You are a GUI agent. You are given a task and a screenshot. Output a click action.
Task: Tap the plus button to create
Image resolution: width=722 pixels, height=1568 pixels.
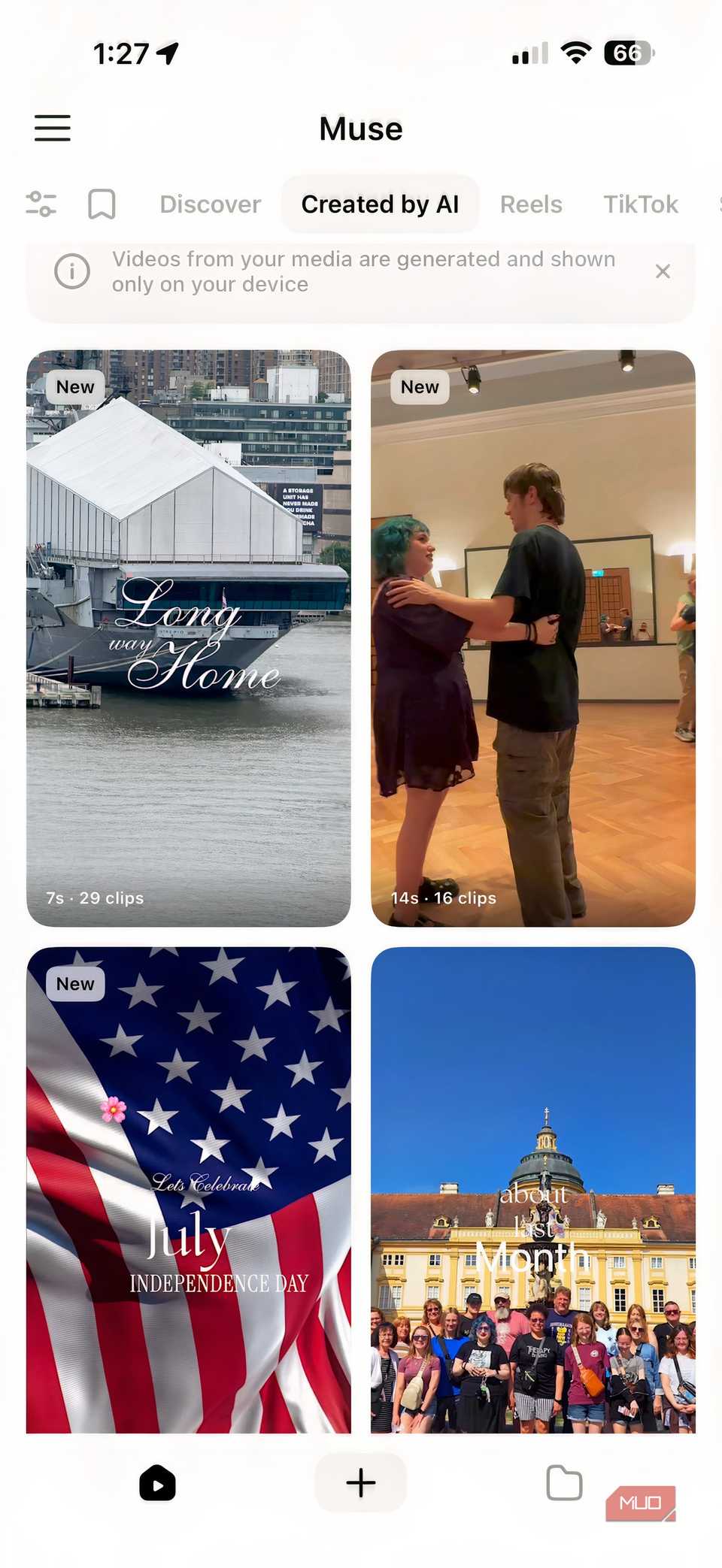pos(361,1483)
